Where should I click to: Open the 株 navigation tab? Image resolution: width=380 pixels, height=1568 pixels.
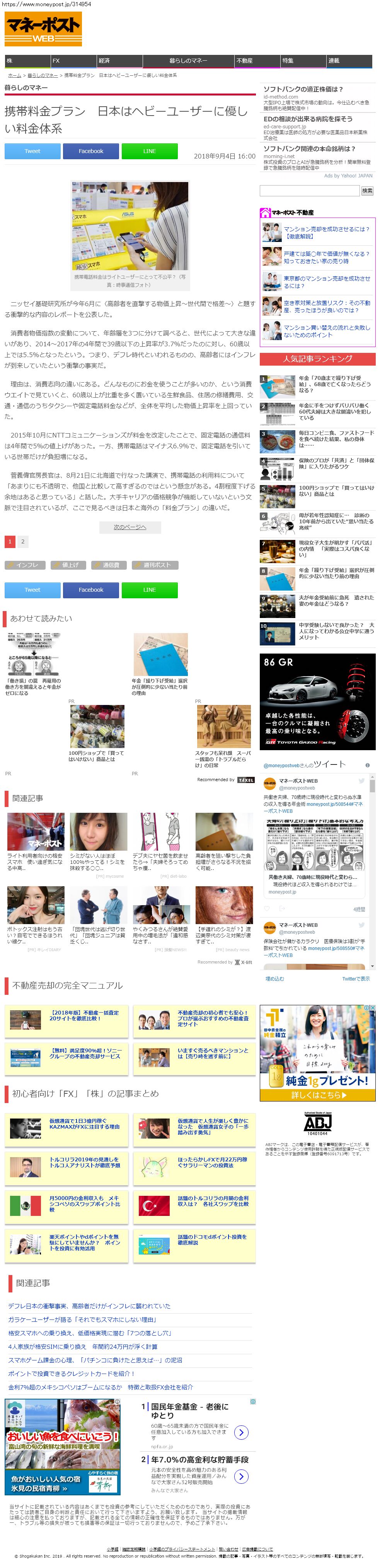click(x=27, y=61)
